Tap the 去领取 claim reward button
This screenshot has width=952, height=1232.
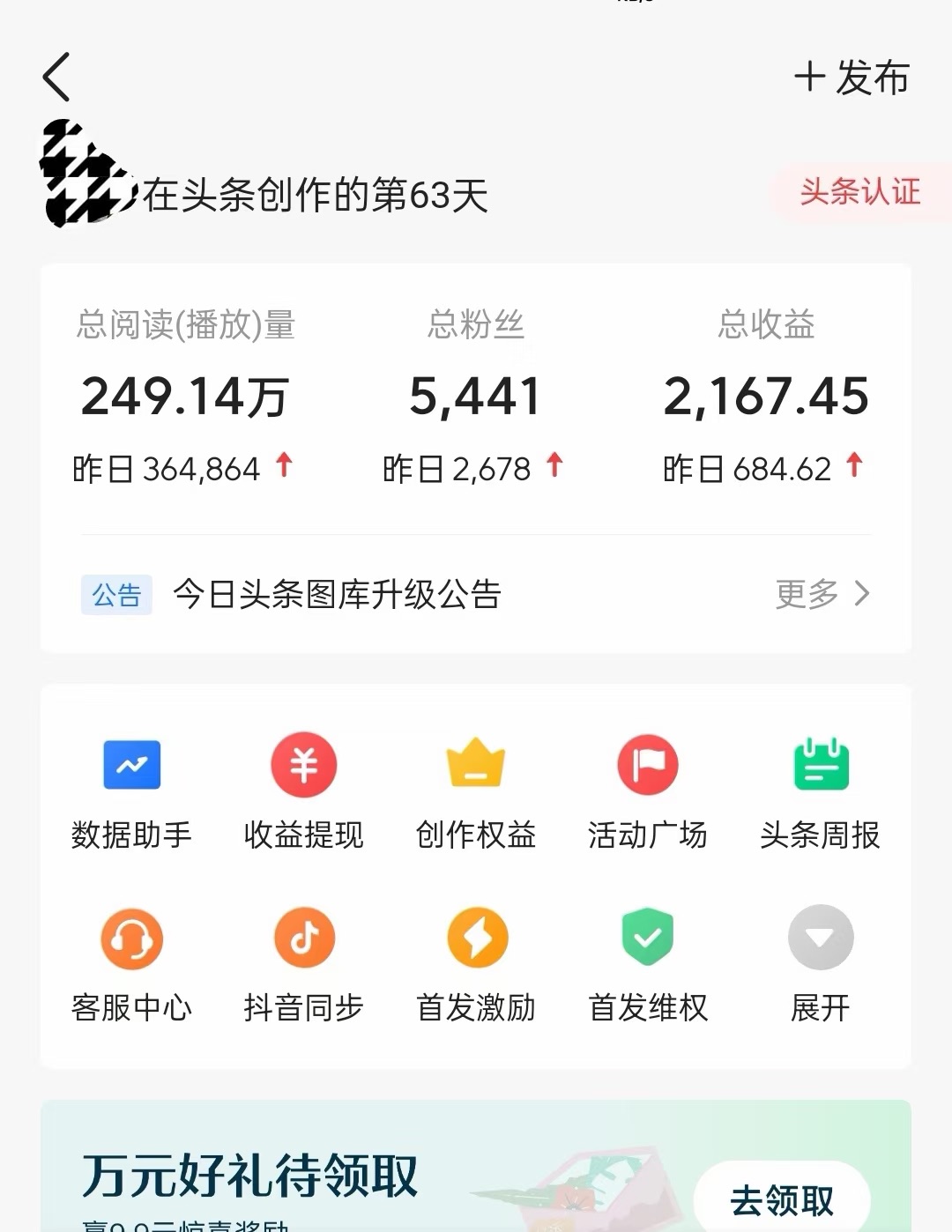point(781,1198)
